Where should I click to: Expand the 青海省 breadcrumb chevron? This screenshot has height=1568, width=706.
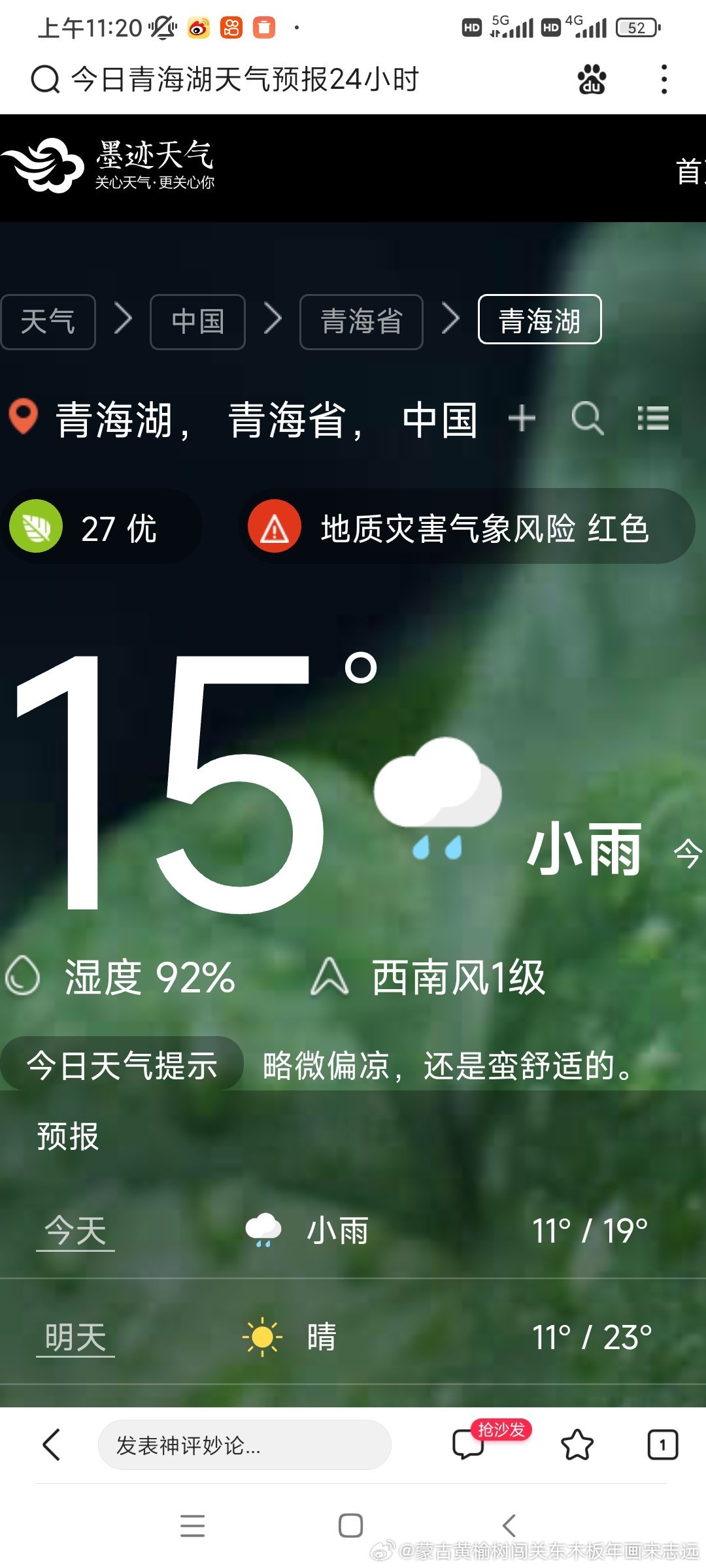449,321
